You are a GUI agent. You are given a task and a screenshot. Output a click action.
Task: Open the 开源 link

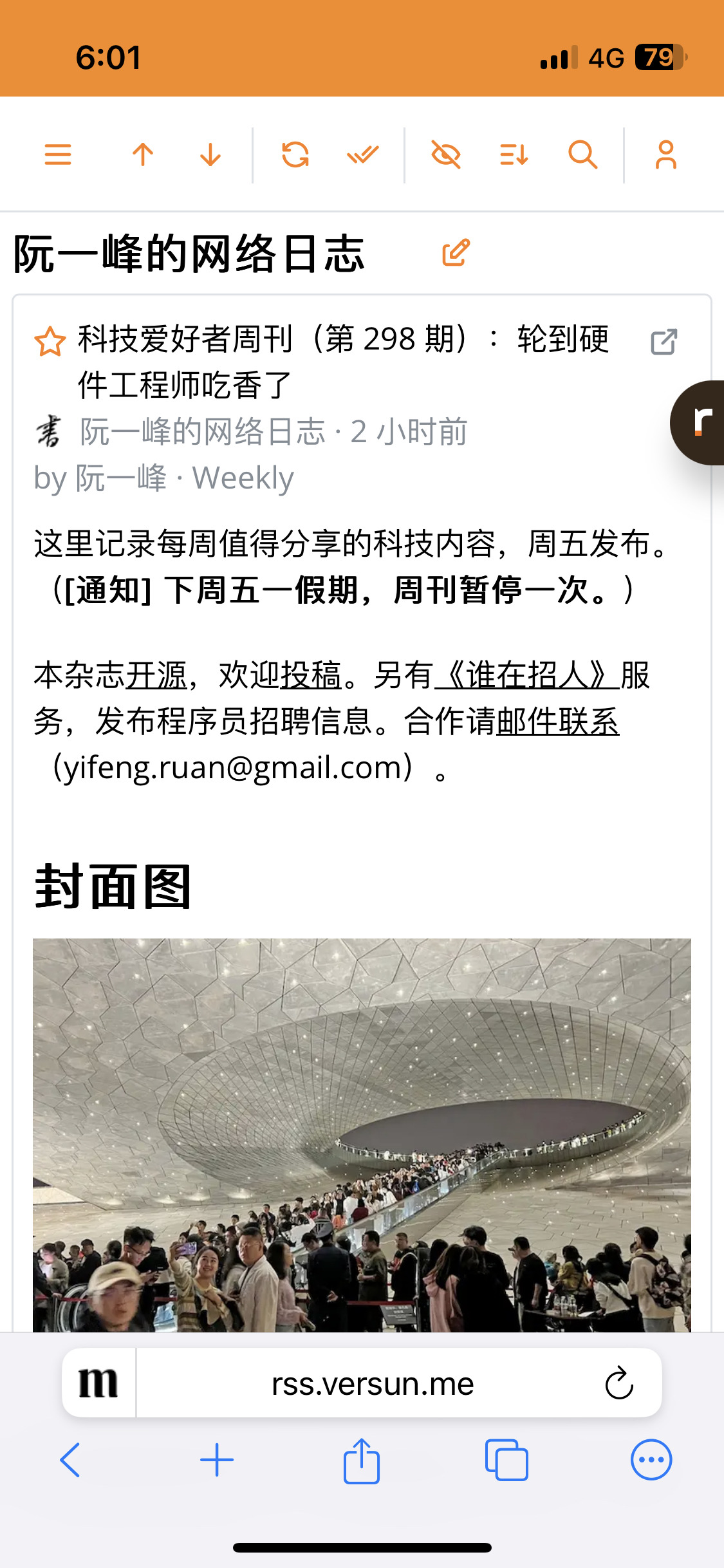click(x=156, y=676)
